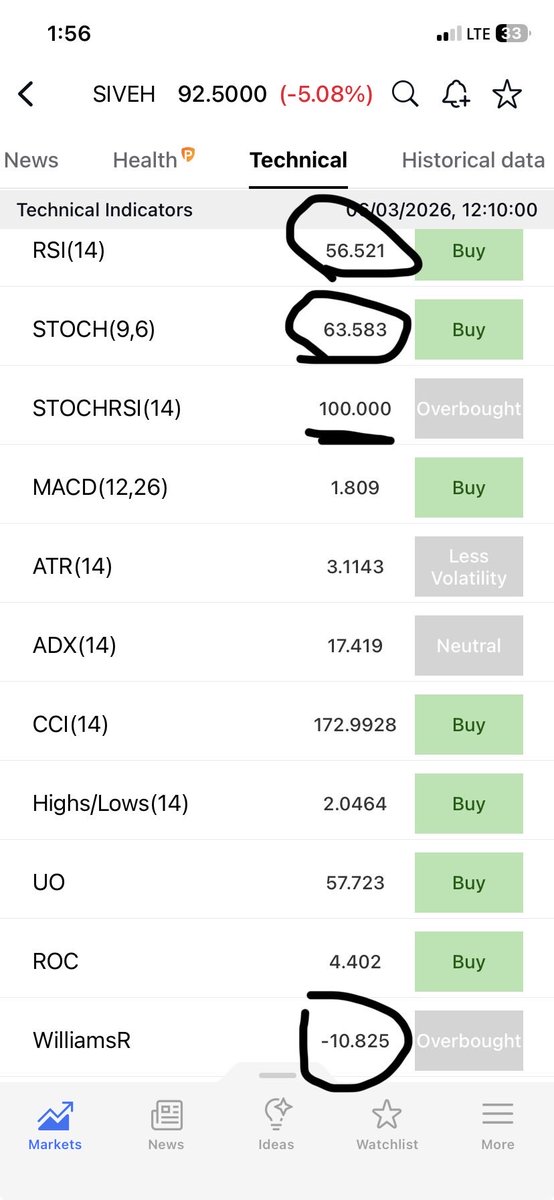Open News in the bottom navigation

[166, 1125]
